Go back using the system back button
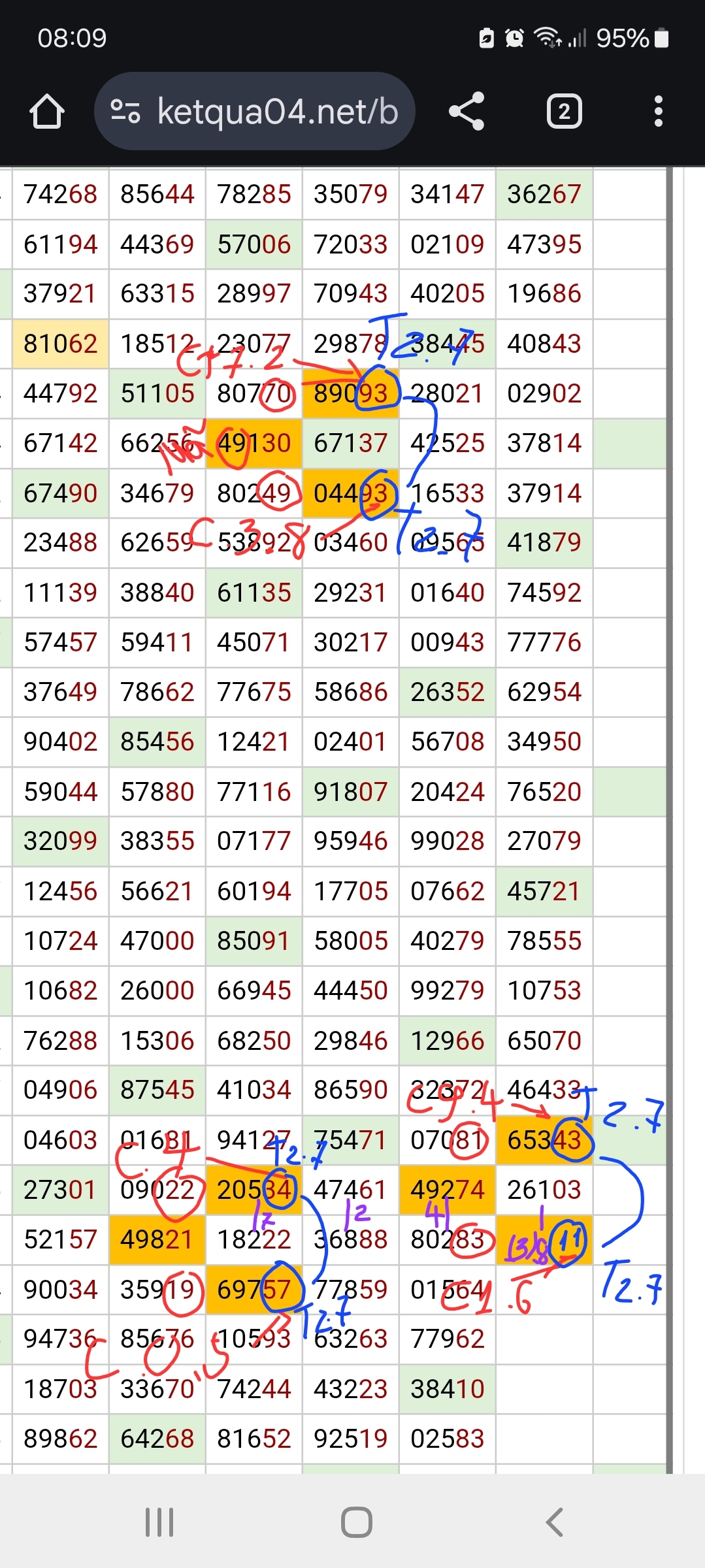 554,1522
